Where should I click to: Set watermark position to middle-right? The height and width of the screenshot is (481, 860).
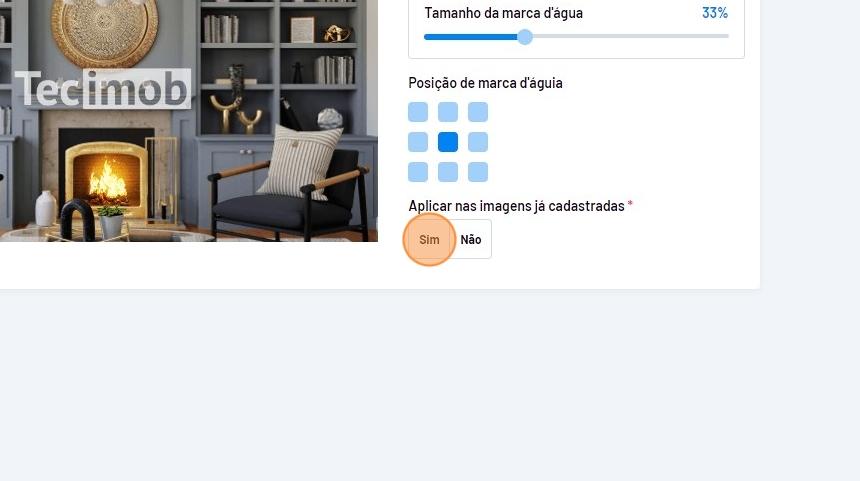[478, 142]
